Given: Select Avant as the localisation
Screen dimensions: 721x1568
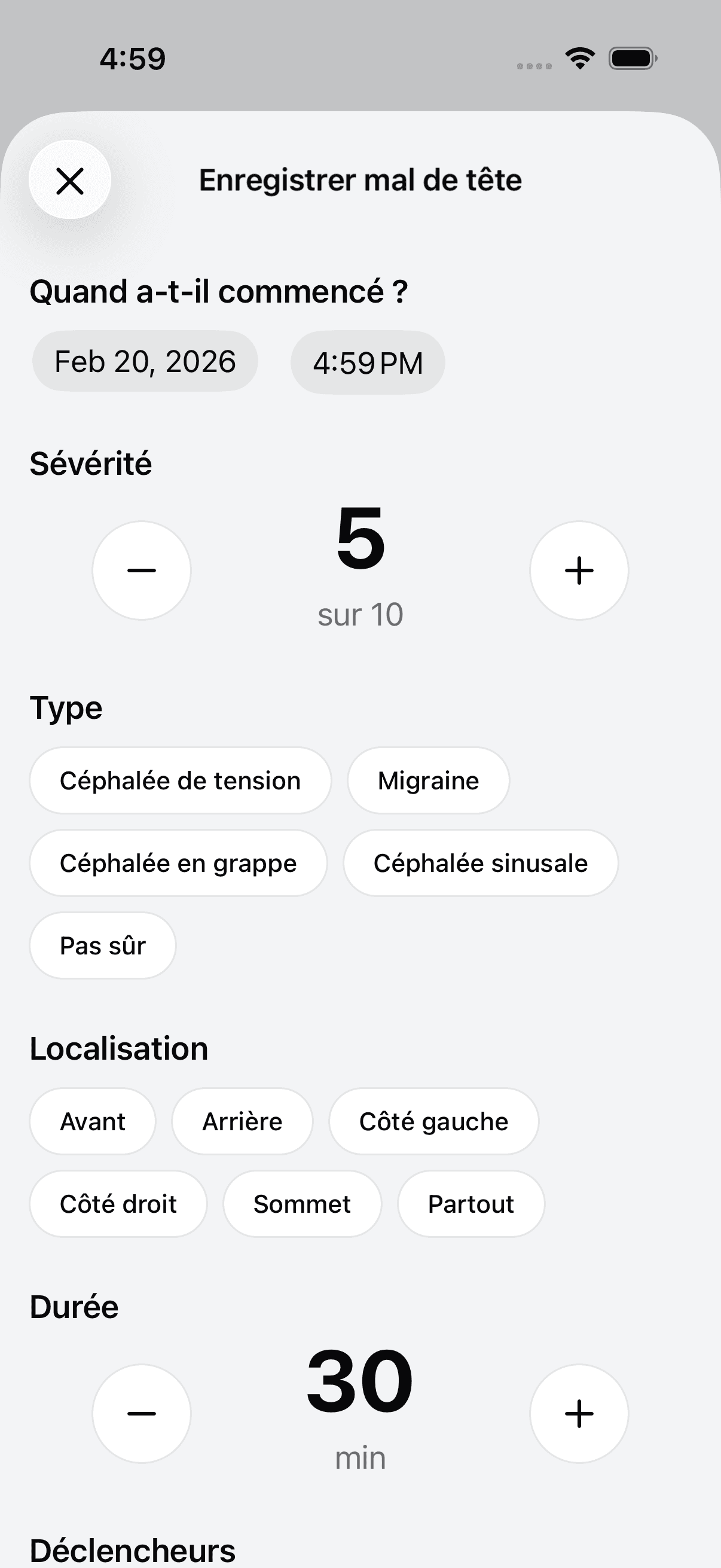Looking at the screenshot, I should (92, 1121).
